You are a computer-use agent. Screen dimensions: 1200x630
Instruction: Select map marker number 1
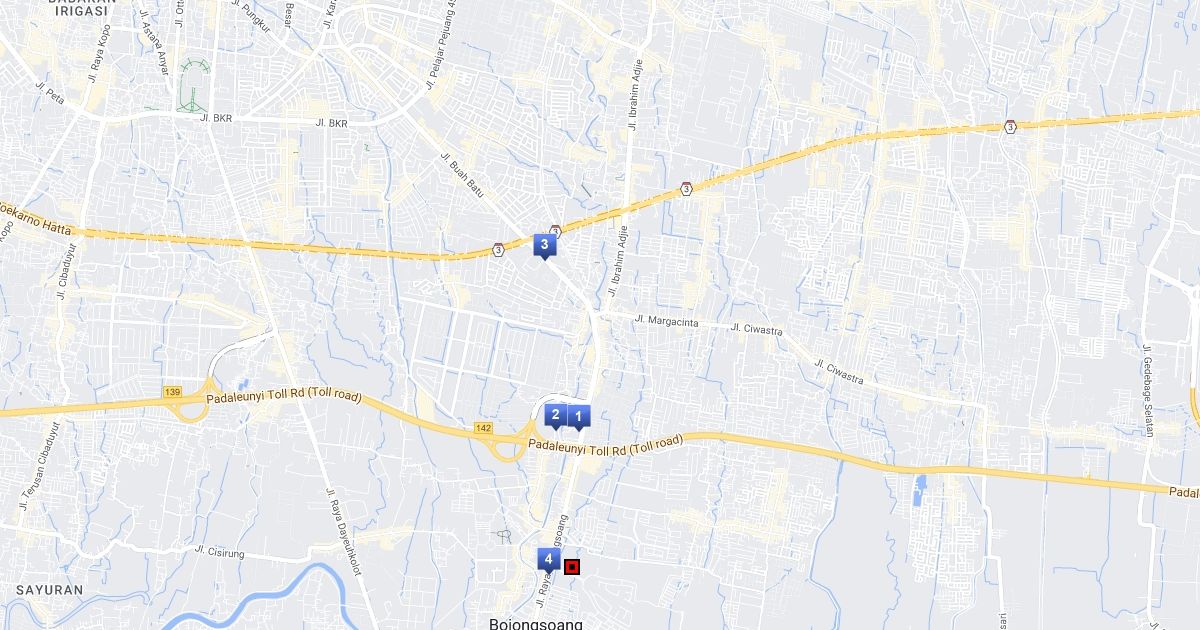(x=578, y=415)
